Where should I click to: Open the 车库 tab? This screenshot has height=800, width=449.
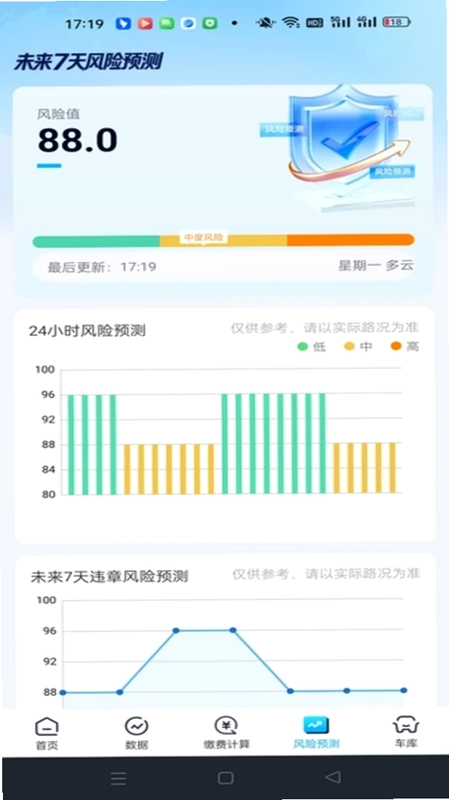point(406,734)
